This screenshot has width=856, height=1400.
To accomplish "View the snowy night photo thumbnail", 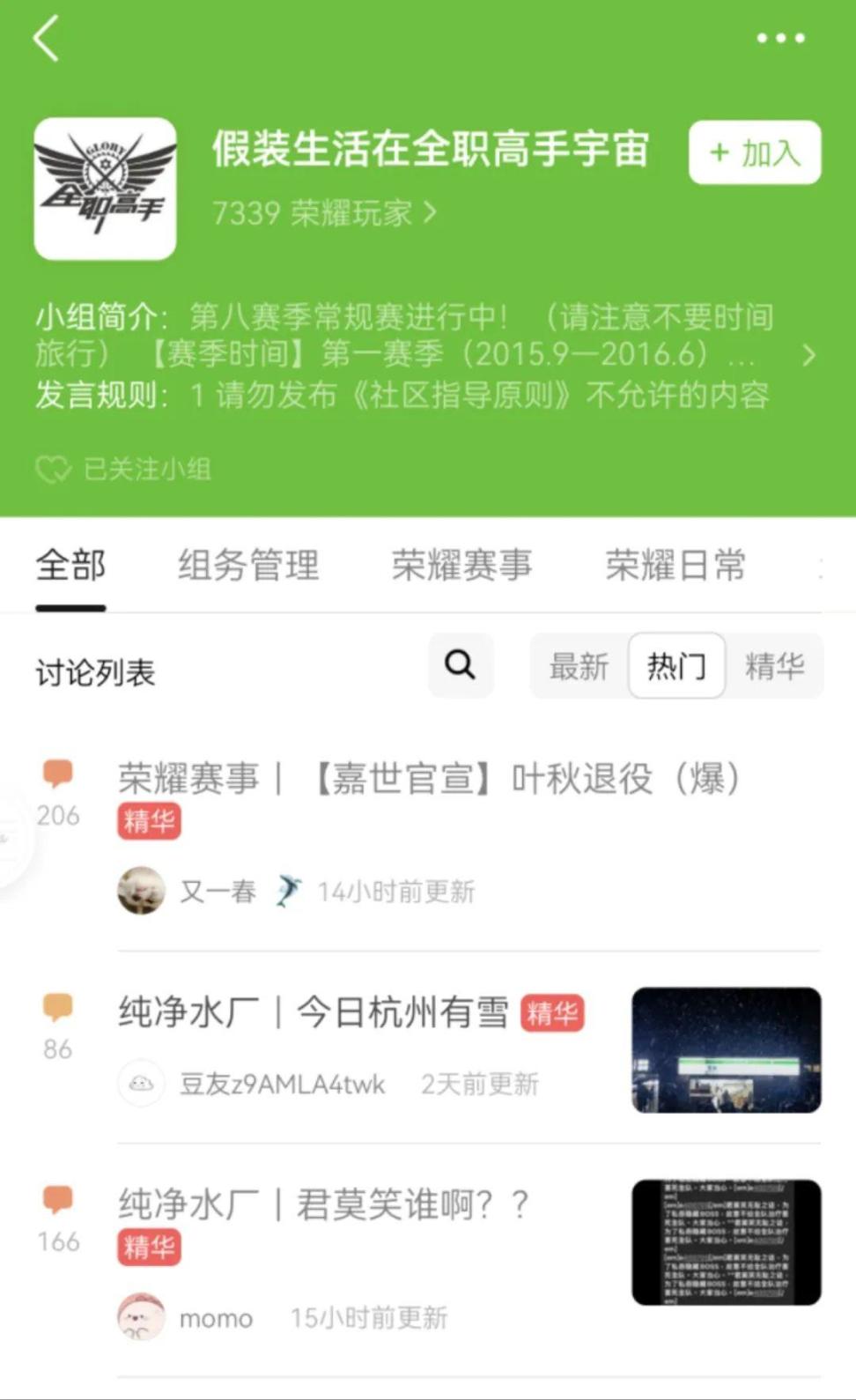I will pos(726,1049).
